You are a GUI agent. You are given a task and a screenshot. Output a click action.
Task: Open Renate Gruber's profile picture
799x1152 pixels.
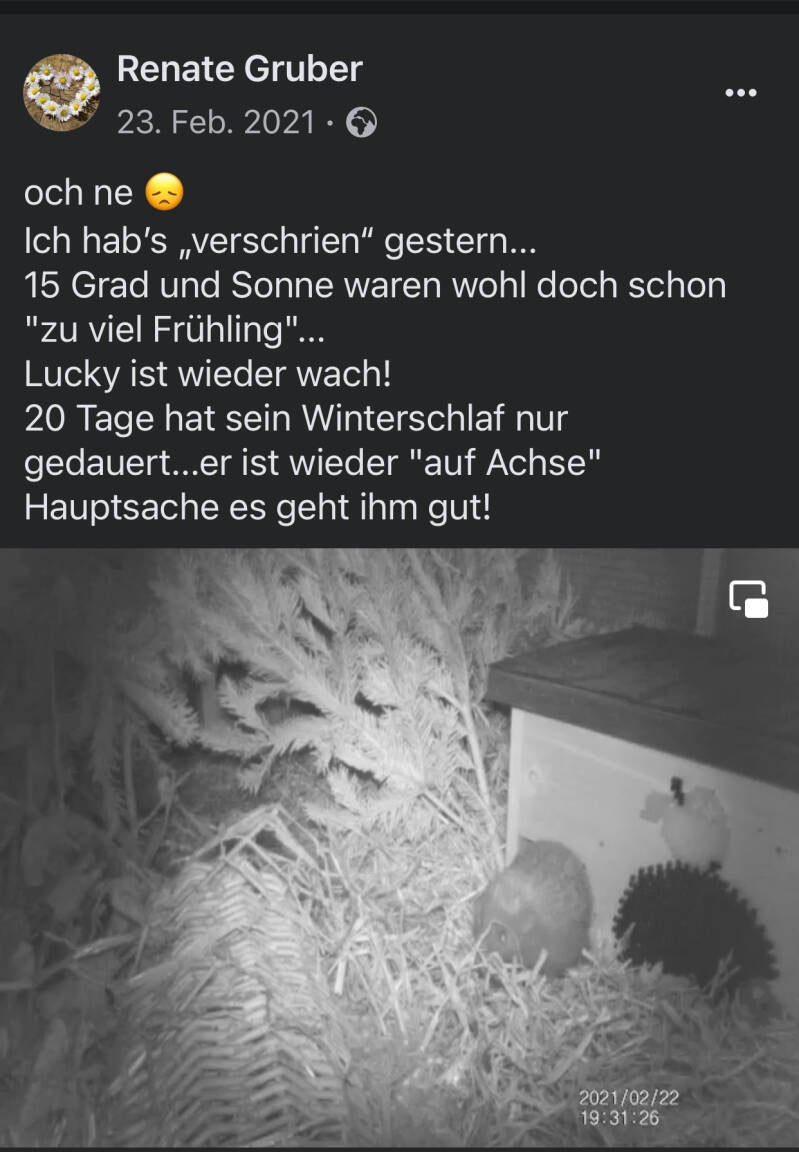tap(61, 93)
